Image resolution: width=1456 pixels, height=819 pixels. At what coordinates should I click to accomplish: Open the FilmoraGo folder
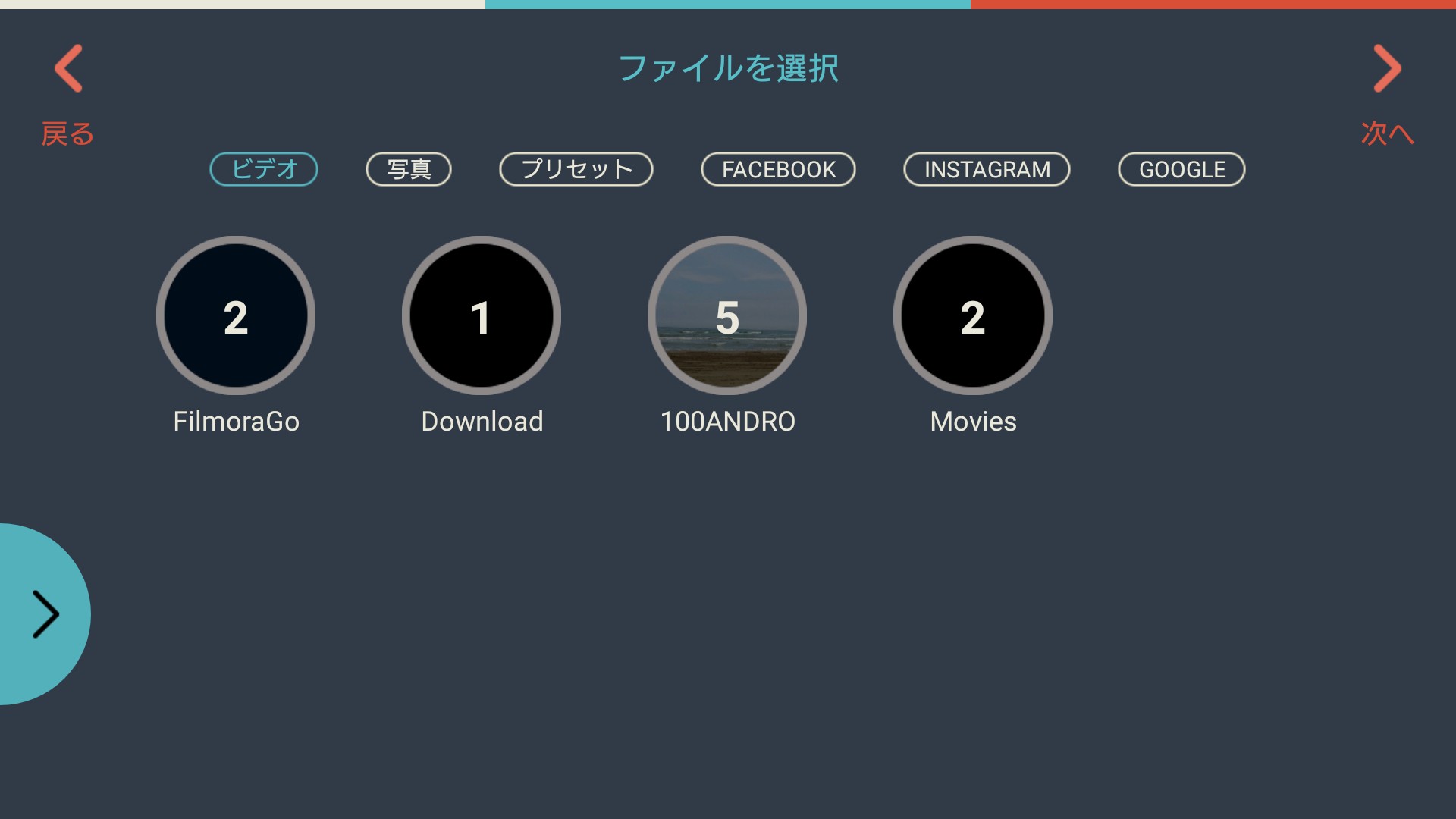tap(236, 316)
